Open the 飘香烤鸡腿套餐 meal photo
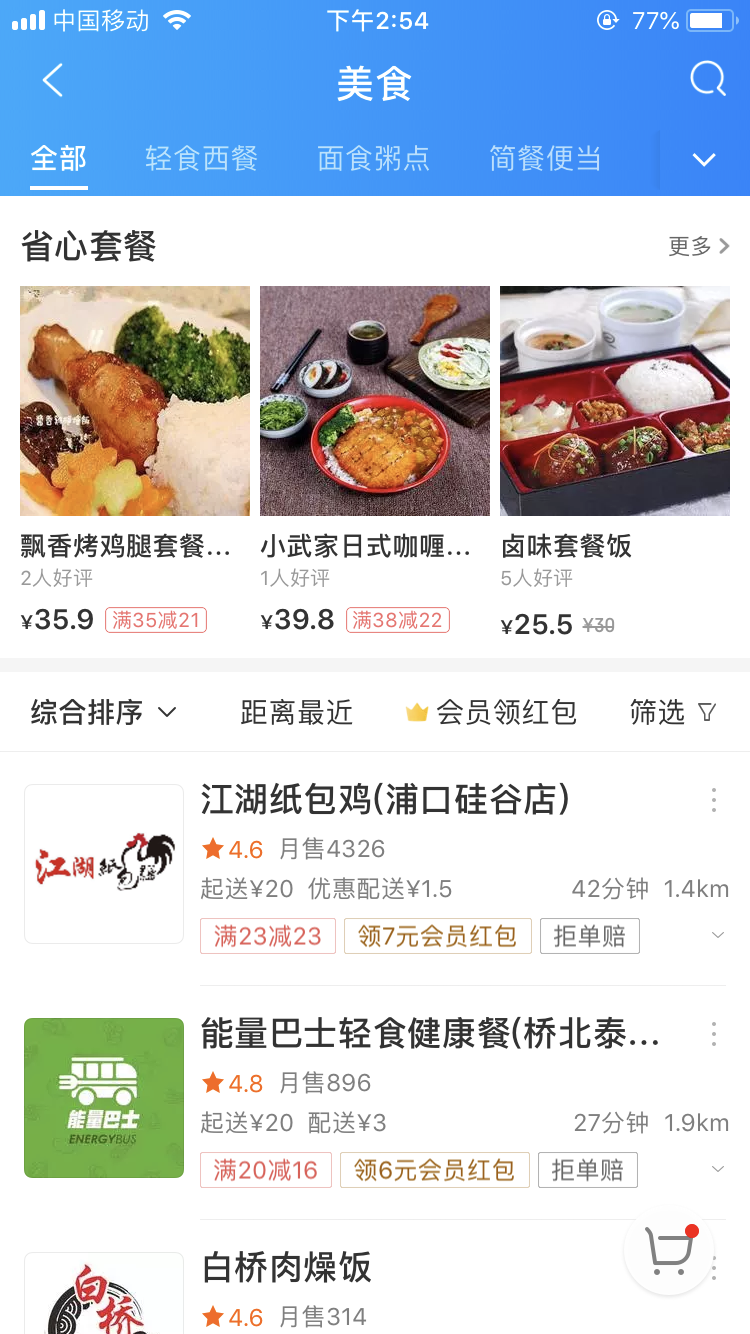750x1334 pixels. (x=134, y=400)
